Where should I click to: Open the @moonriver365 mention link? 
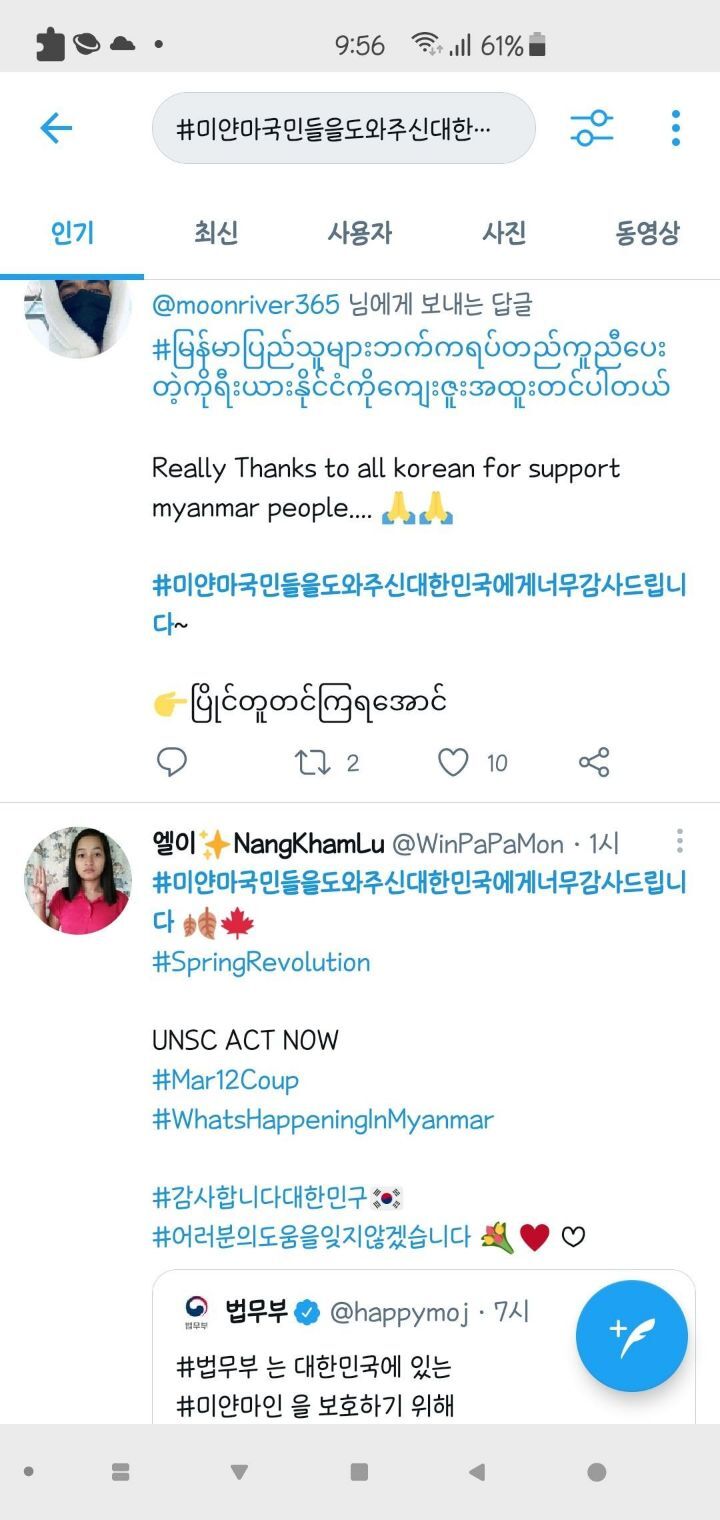point(246,304)
